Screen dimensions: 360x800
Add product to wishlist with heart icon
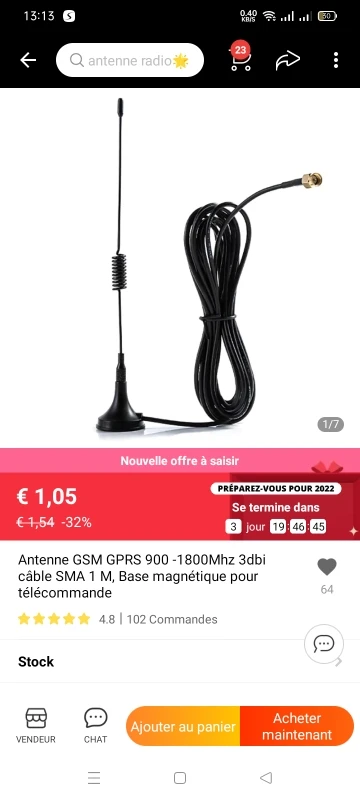click(327, 567)
